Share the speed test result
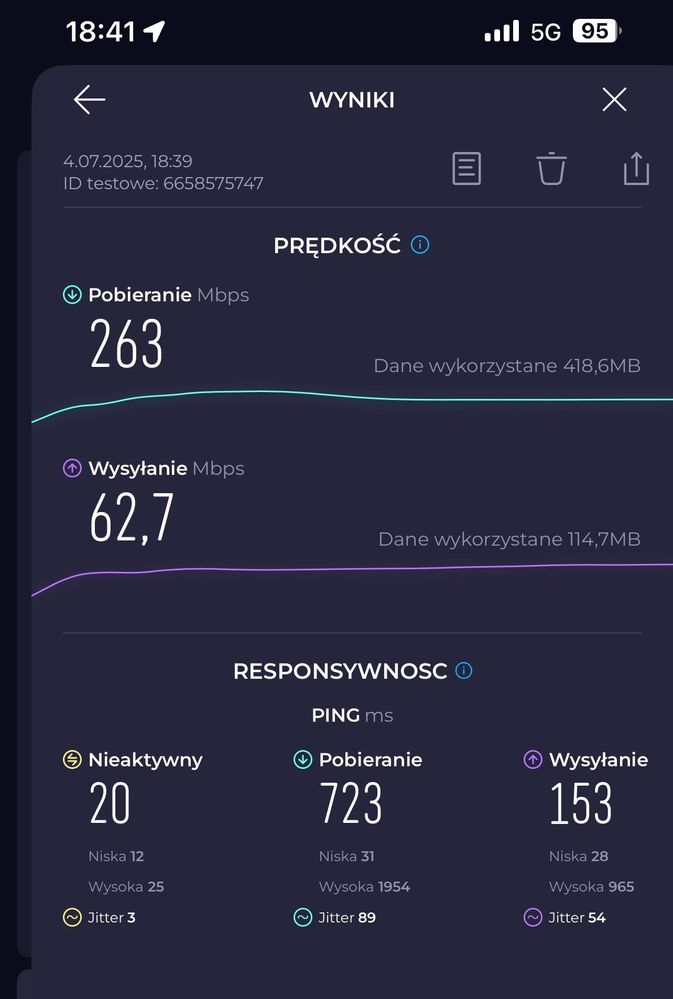This screenshot has width=673, height=999. [636, 168]
